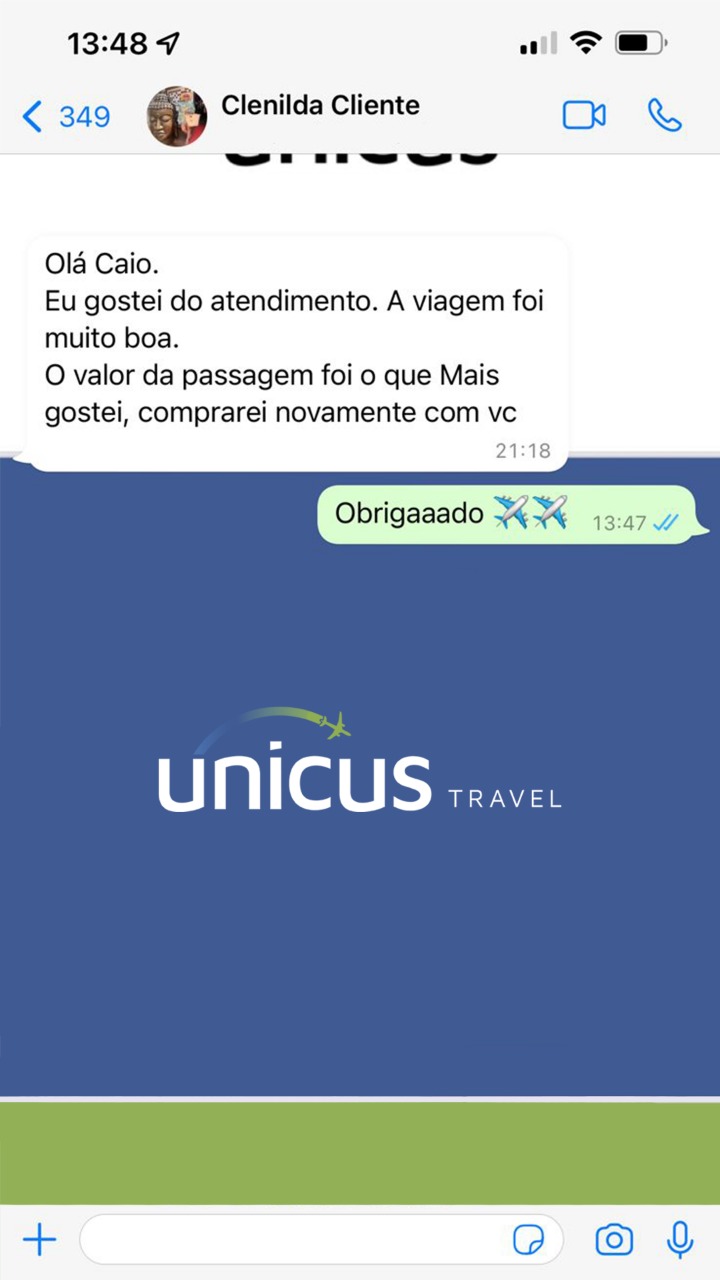Tap the microphone for a voice message
Image resolution: width=720 pixels, height=1280 pixels.
(680, 1241)
